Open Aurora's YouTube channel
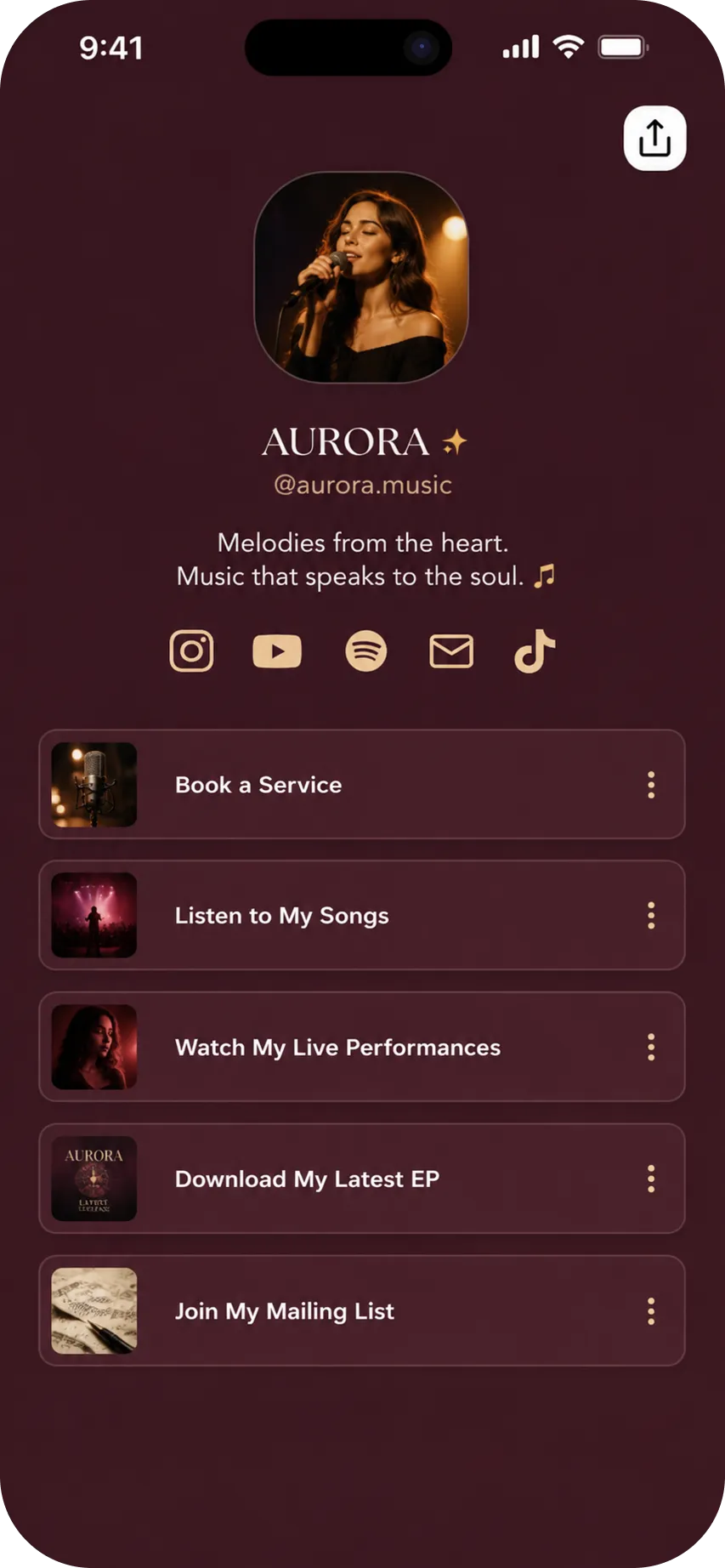This screenshot has width=725, height=1568. 277,652
